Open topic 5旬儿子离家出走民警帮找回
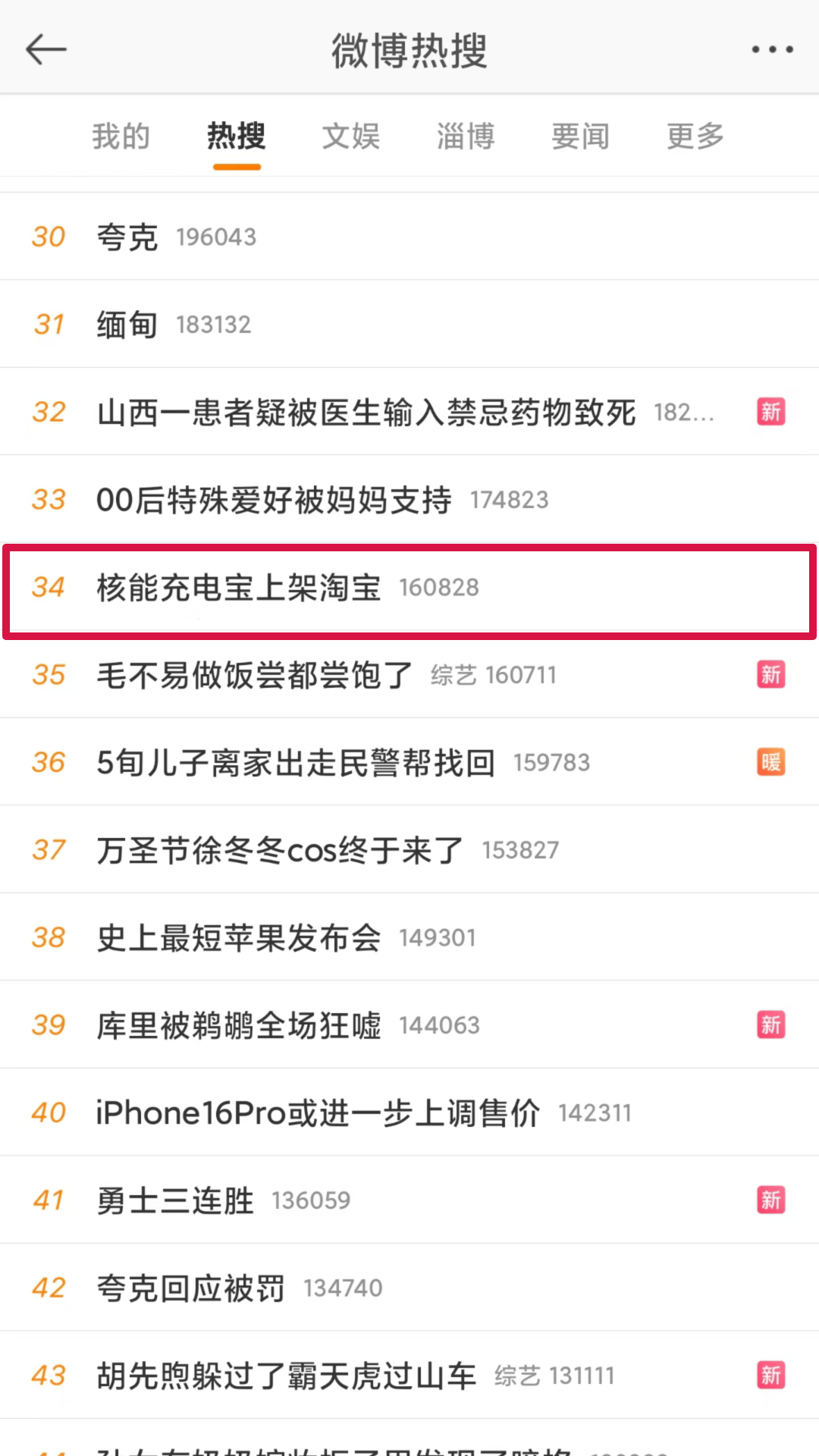Image resolution: width=819 pixels, height=1456 pixels. pyautogui.click(x=296, y=763)
